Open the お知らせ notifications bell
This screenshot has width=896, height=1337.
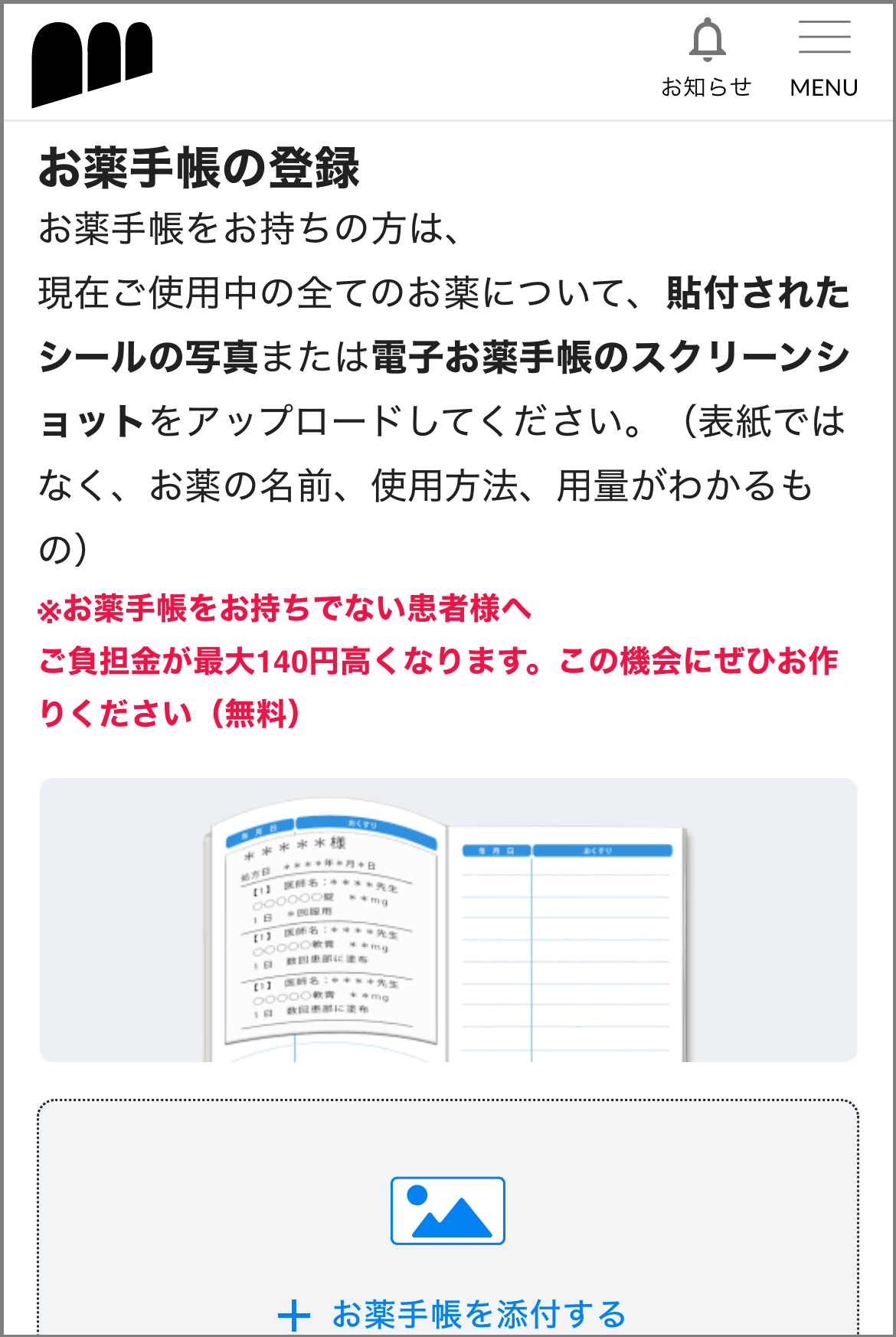click(706, 58)
